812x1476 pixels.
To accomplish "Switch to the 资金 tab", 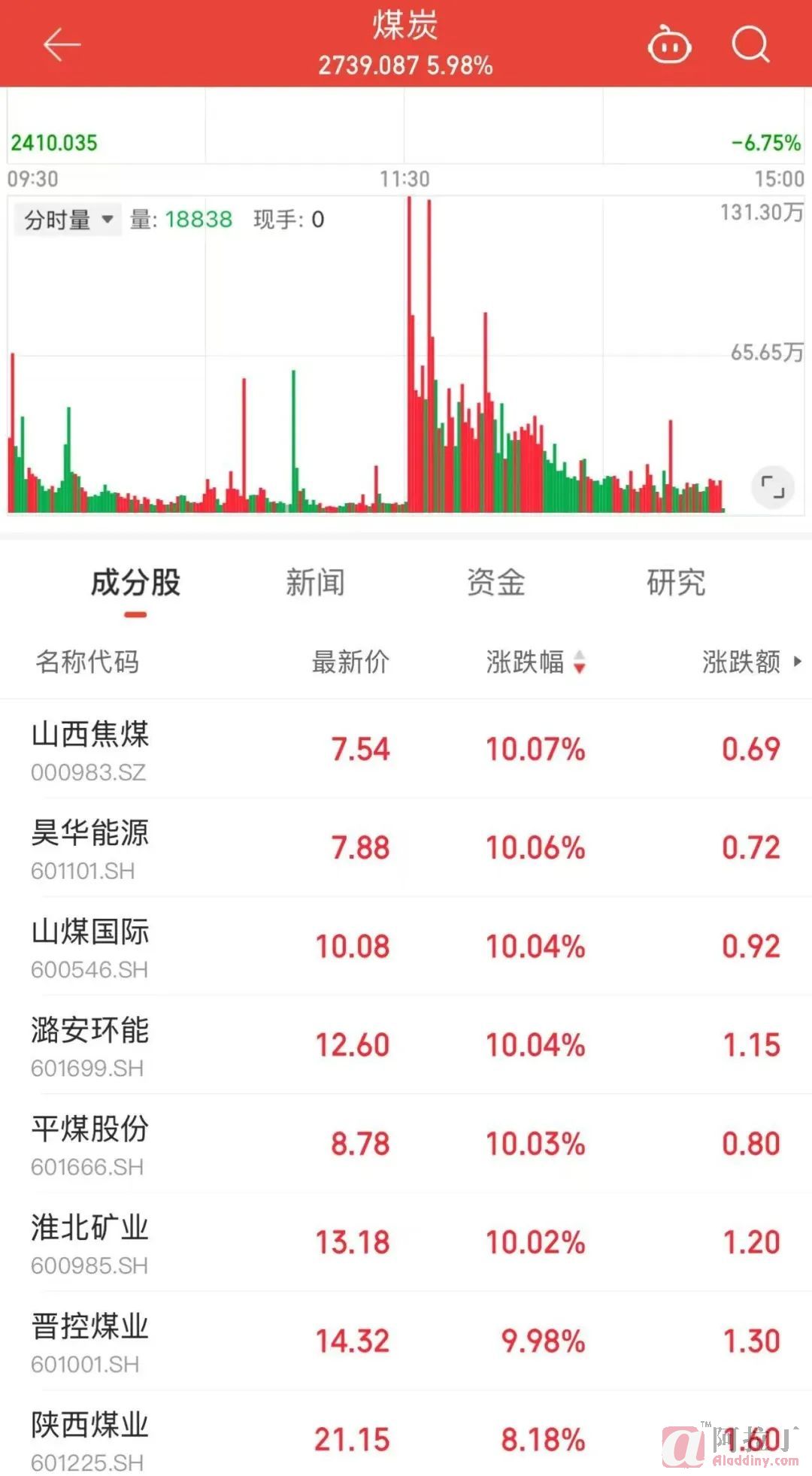I will pyautogui.click(x=496, y=583).
